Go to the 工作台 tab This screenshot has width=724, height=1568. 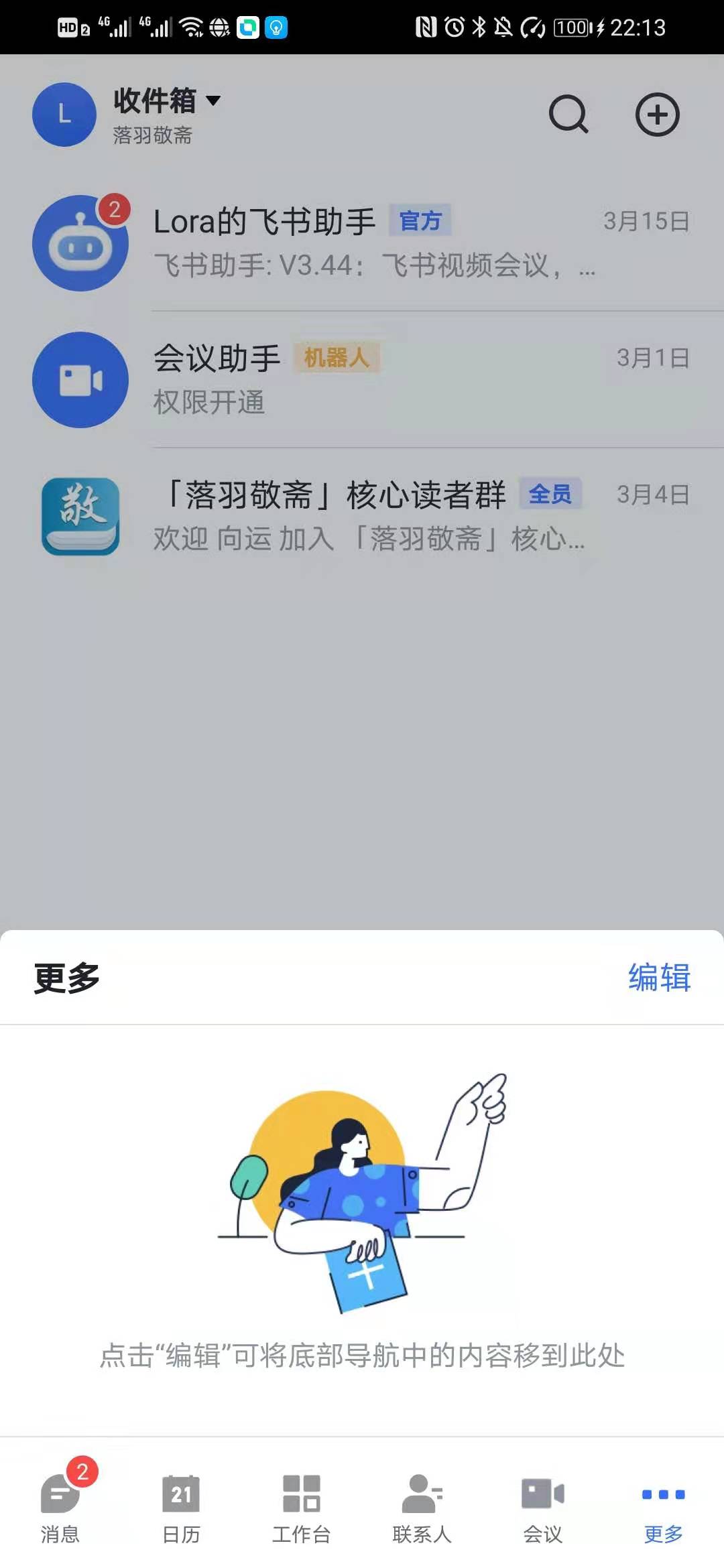(302, 1505)
